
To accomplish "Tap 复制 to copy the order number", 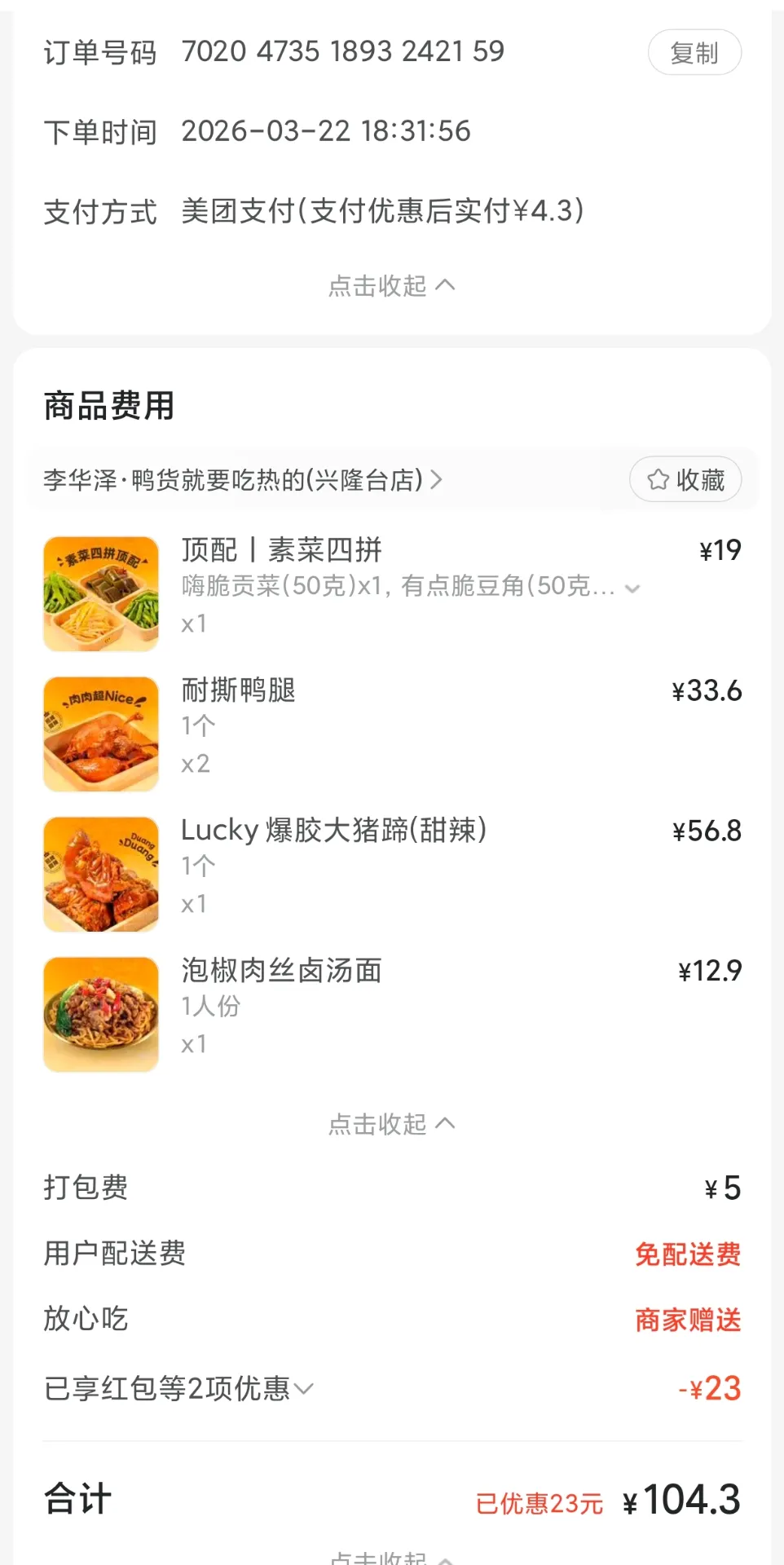I will (x=694, y=52).
